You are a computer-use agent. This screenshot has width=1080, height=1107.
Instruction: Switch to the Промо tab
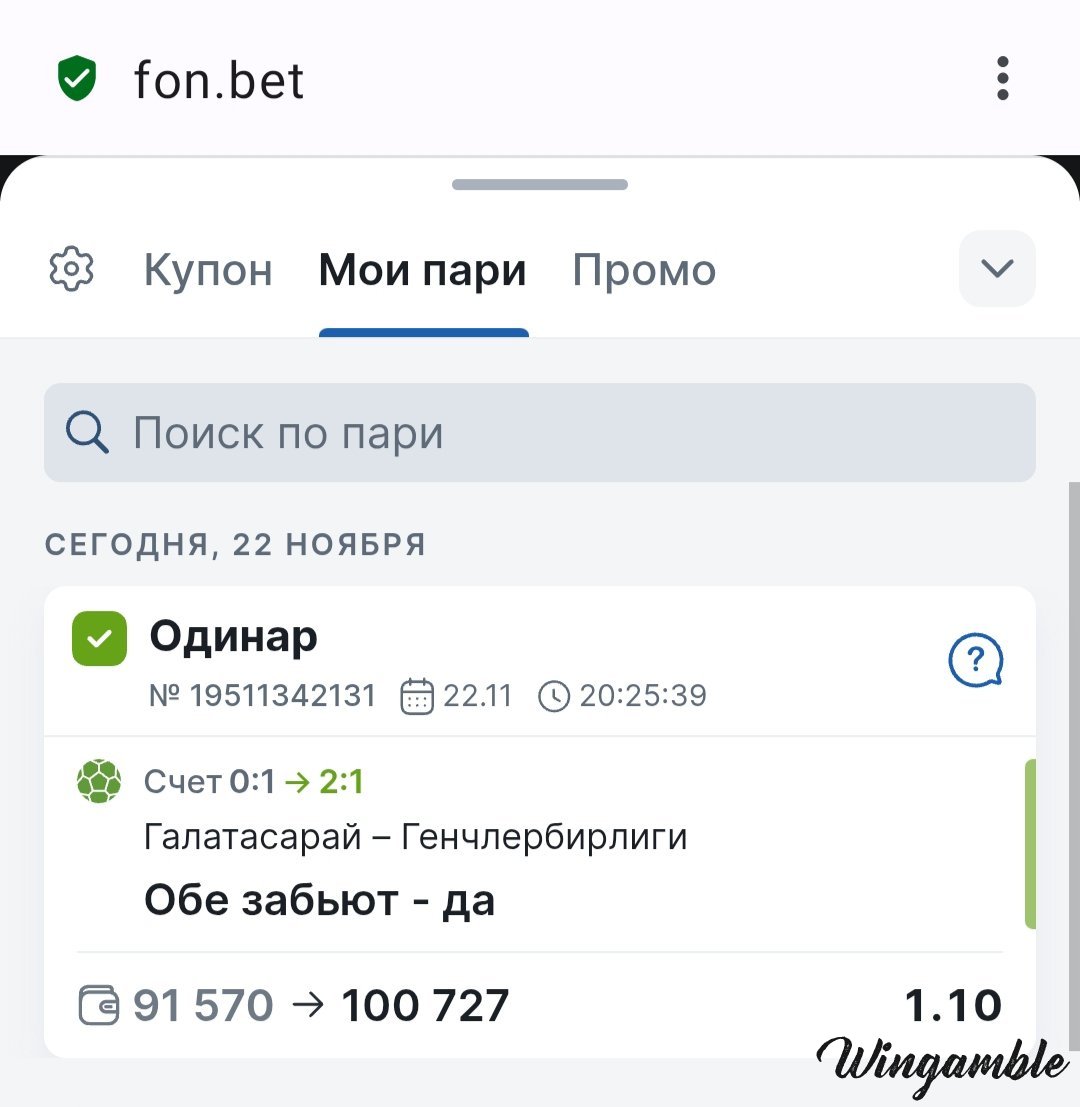(x=644, y=271)
